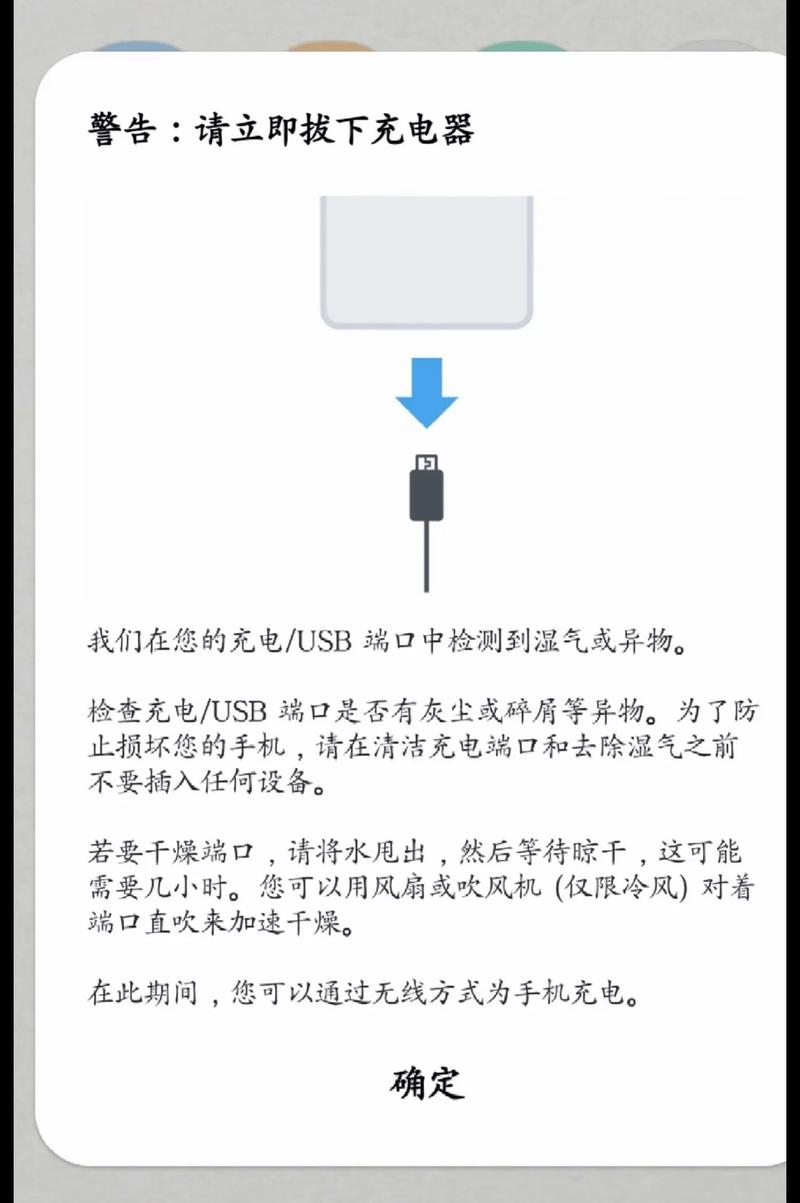Click the blue downward arrow icon
800x1203 pixels.
point(427,390)
